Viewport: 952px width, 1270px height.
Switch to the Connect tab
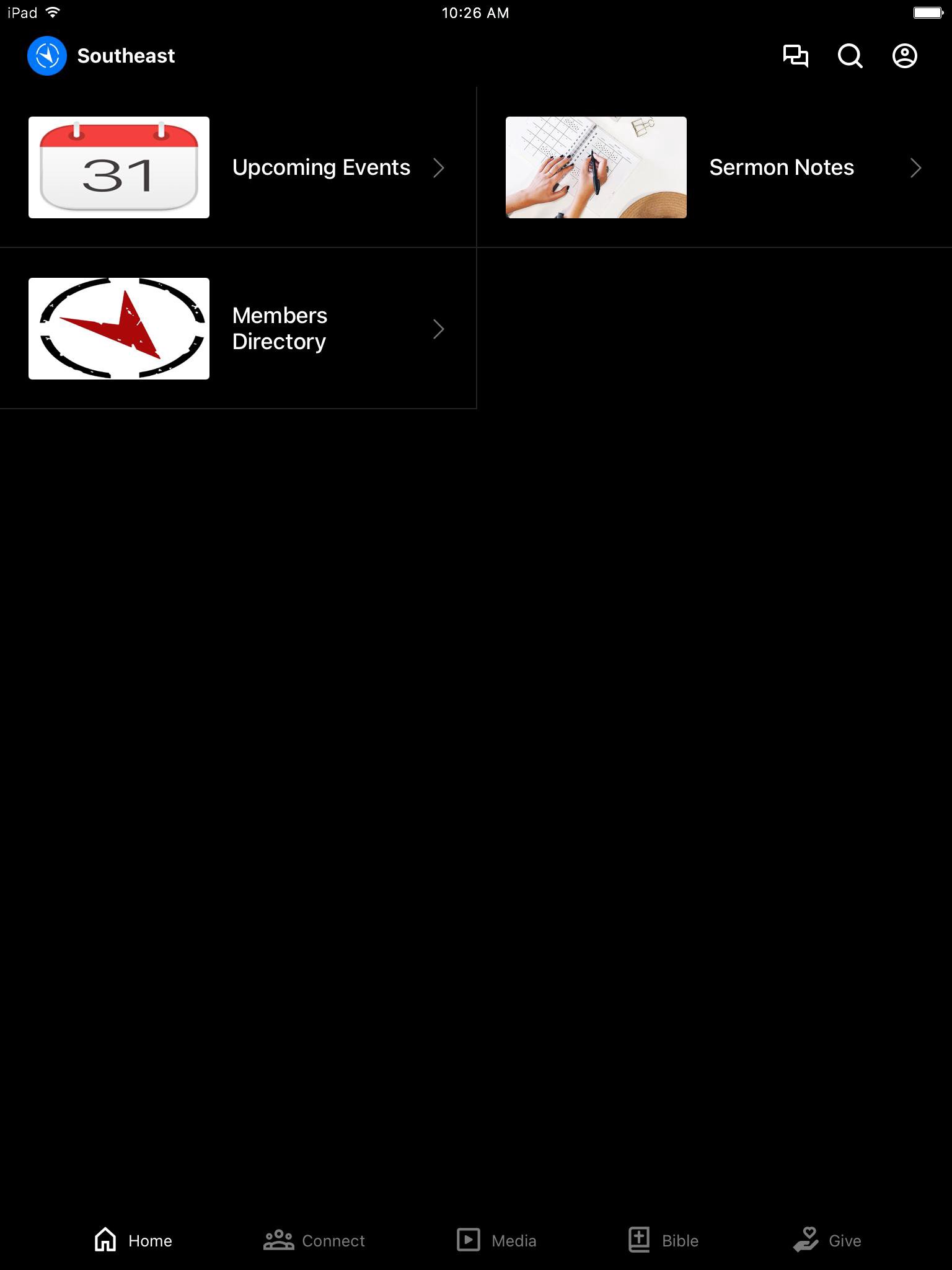click(314, 1240)
